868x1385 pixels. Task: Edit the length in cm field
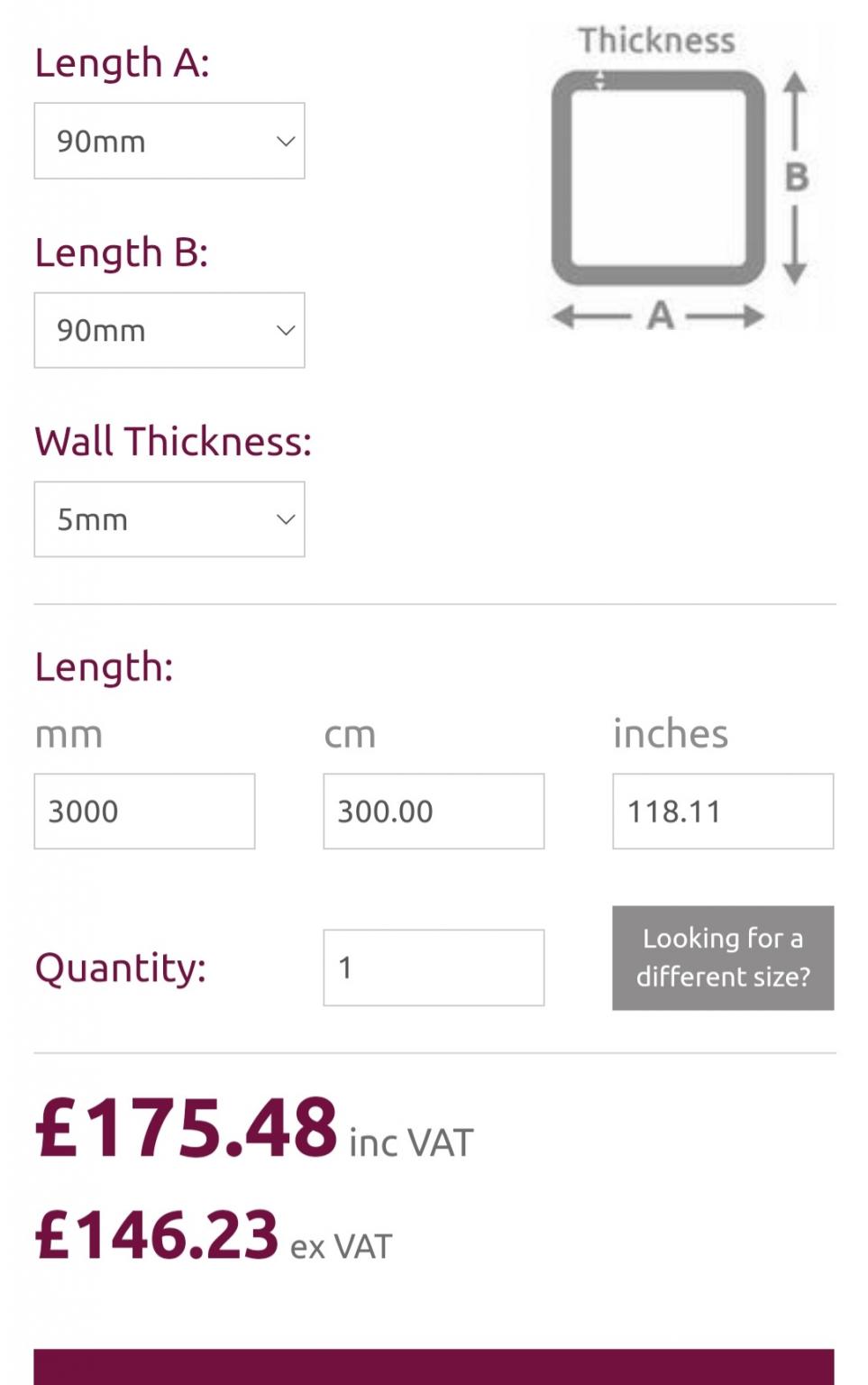[x=434, y=811]
